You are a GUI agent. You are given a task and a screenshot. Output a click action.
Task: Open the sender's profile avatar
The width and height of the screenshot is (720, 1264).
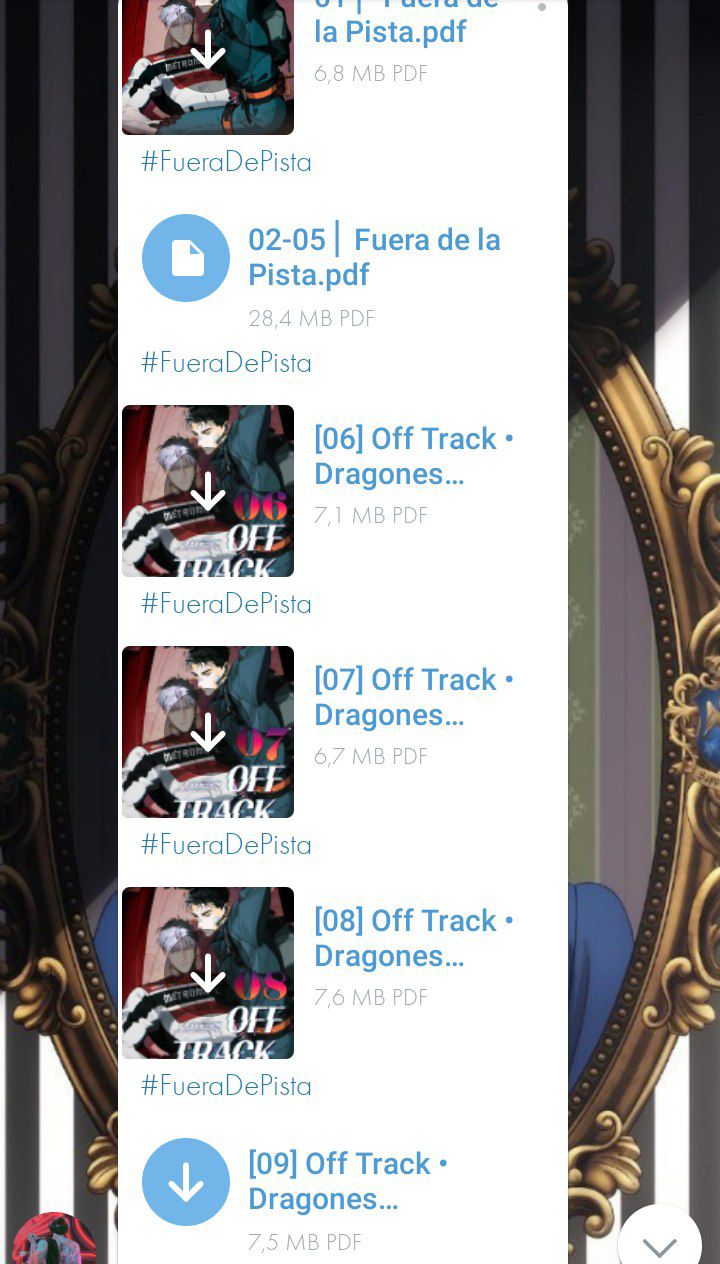[55, 1240]
